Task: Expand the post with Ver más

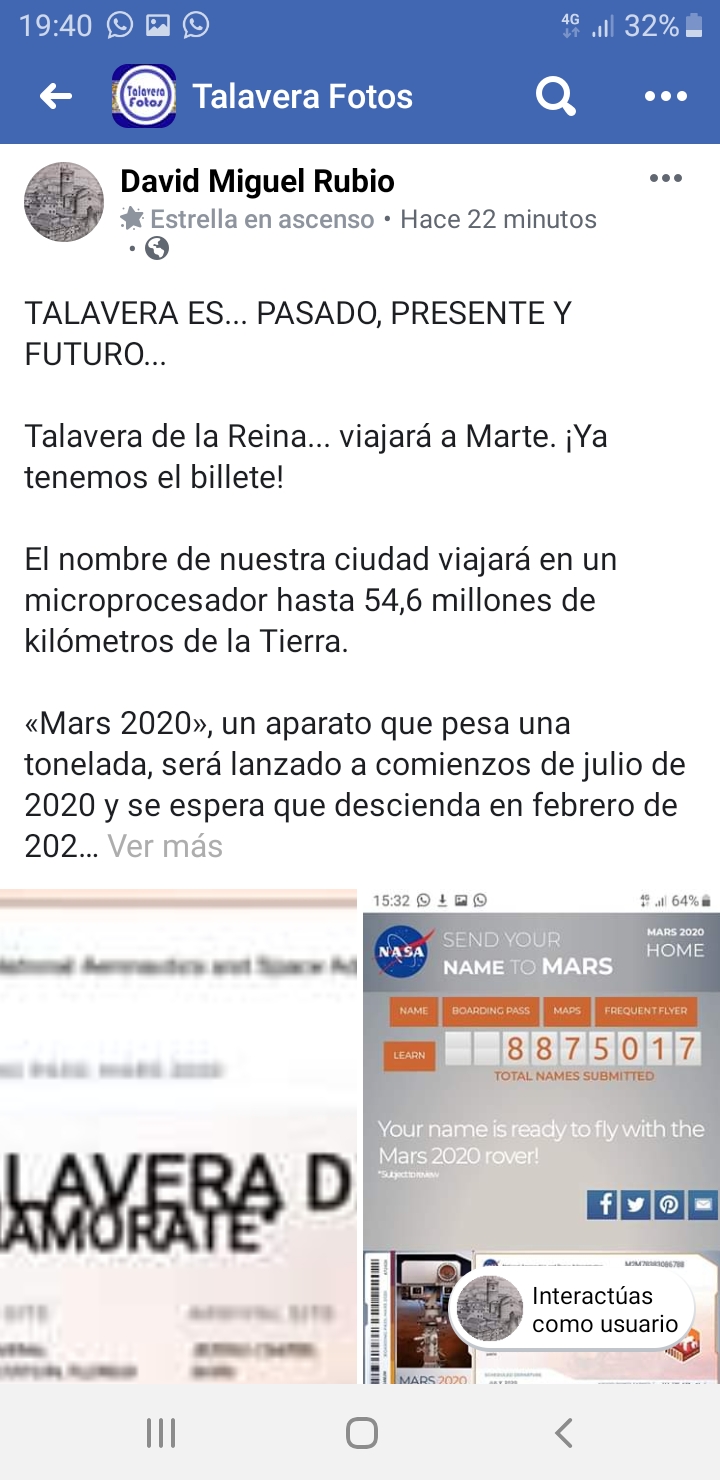Action: [165, 846]
